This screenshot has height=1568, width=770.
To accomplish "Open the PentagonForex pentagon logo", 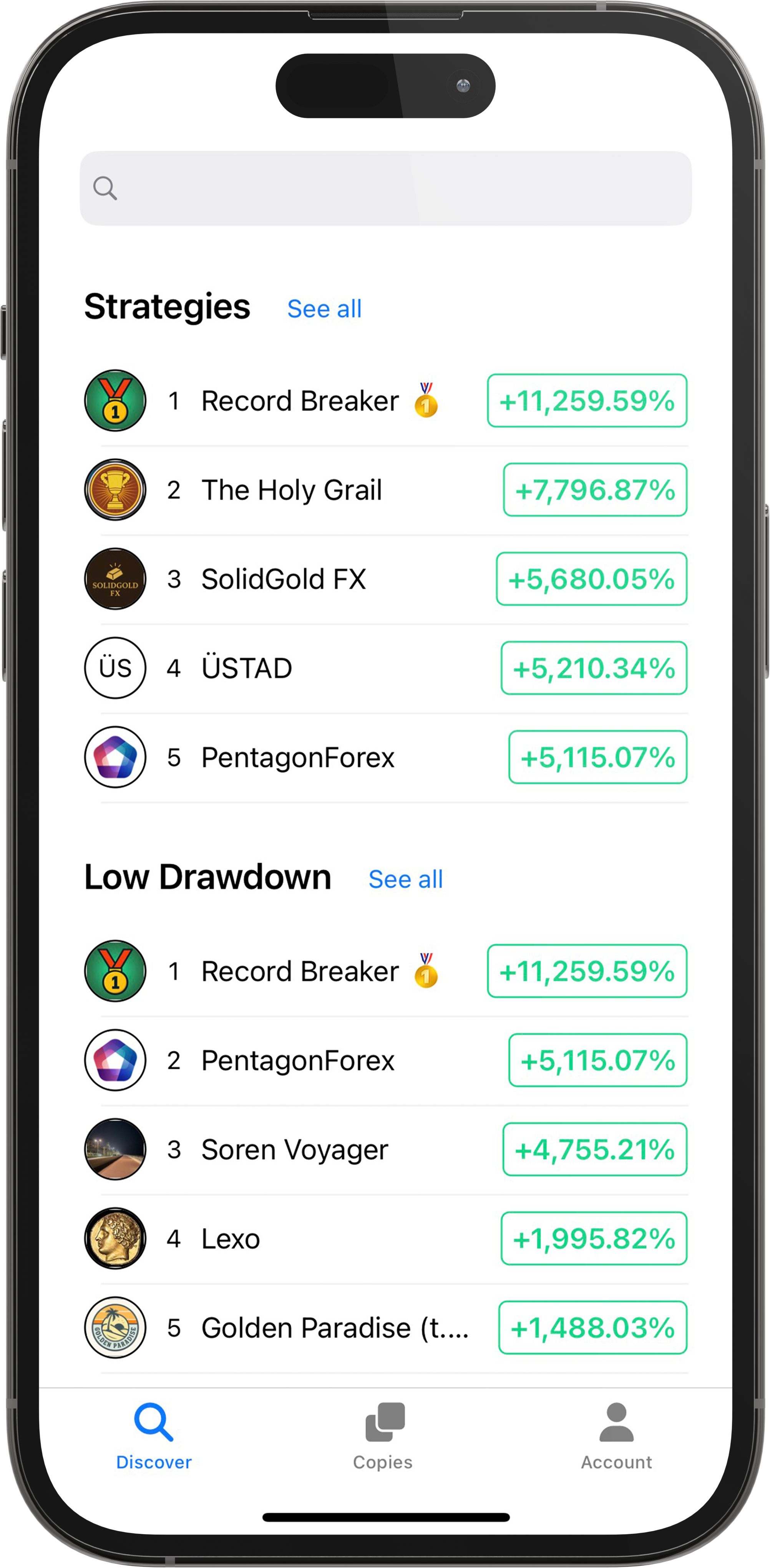I will 115,757.
